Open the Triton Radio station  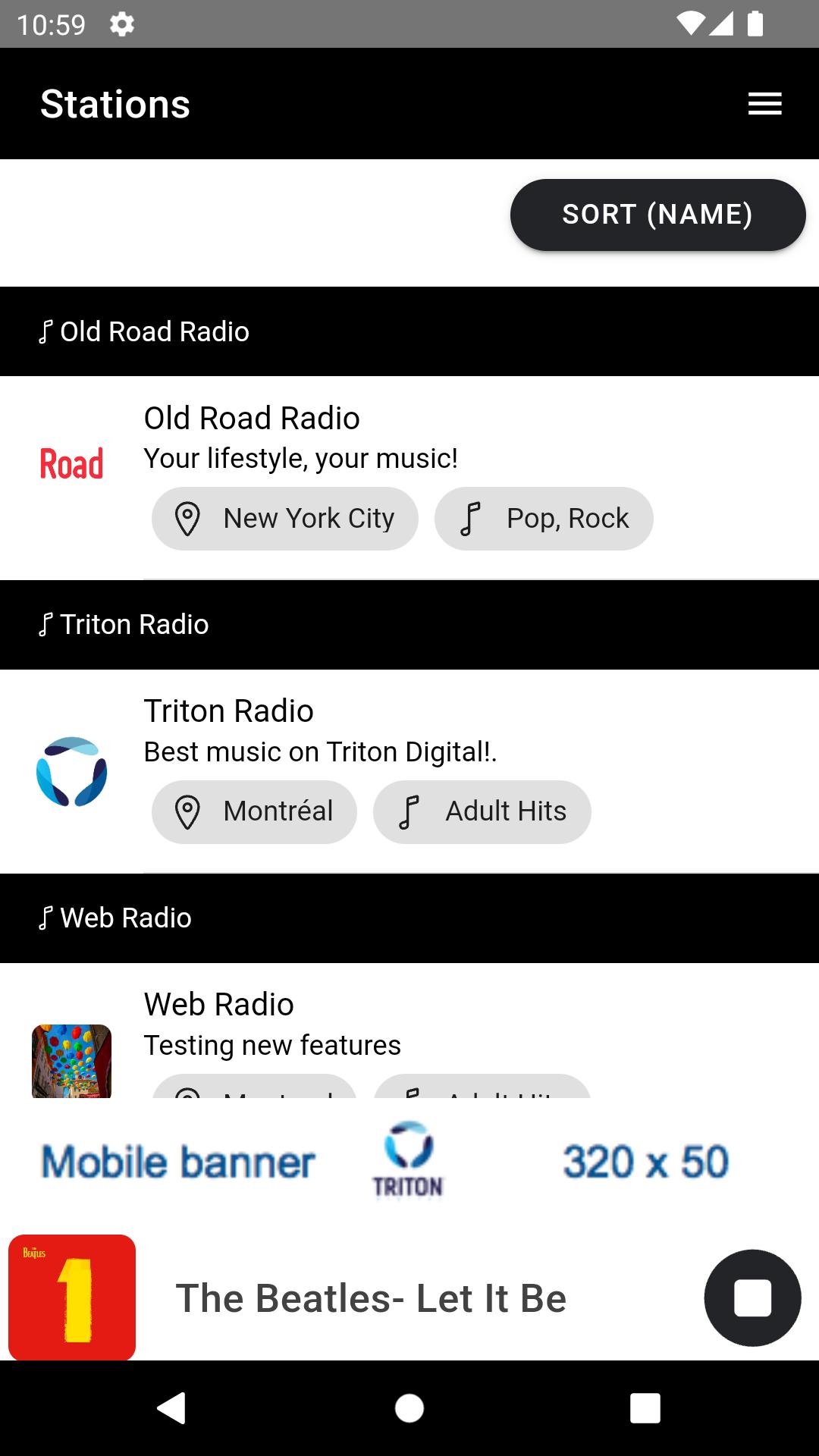[409, 771]
